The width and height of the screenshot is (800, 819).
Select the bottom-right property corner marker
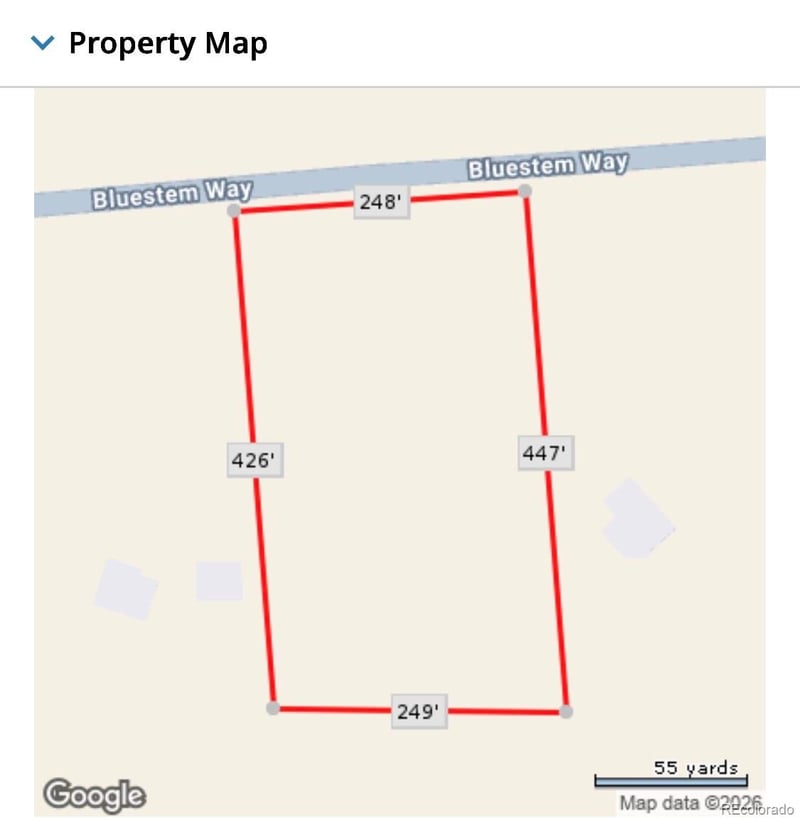coord(565,712)
